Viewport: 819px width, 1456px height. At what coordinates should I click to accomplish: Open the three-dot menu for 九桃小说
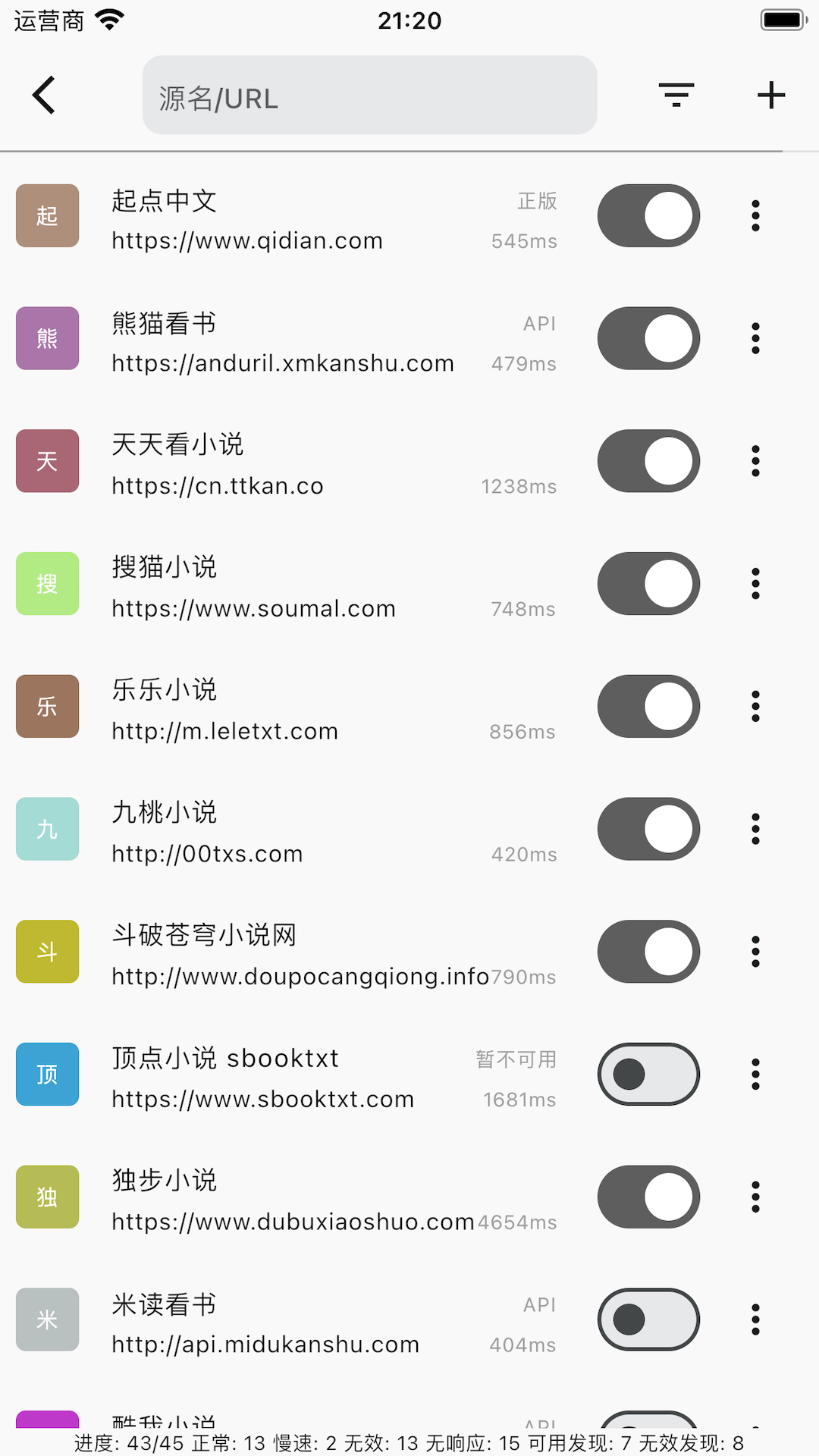(755, 829)
